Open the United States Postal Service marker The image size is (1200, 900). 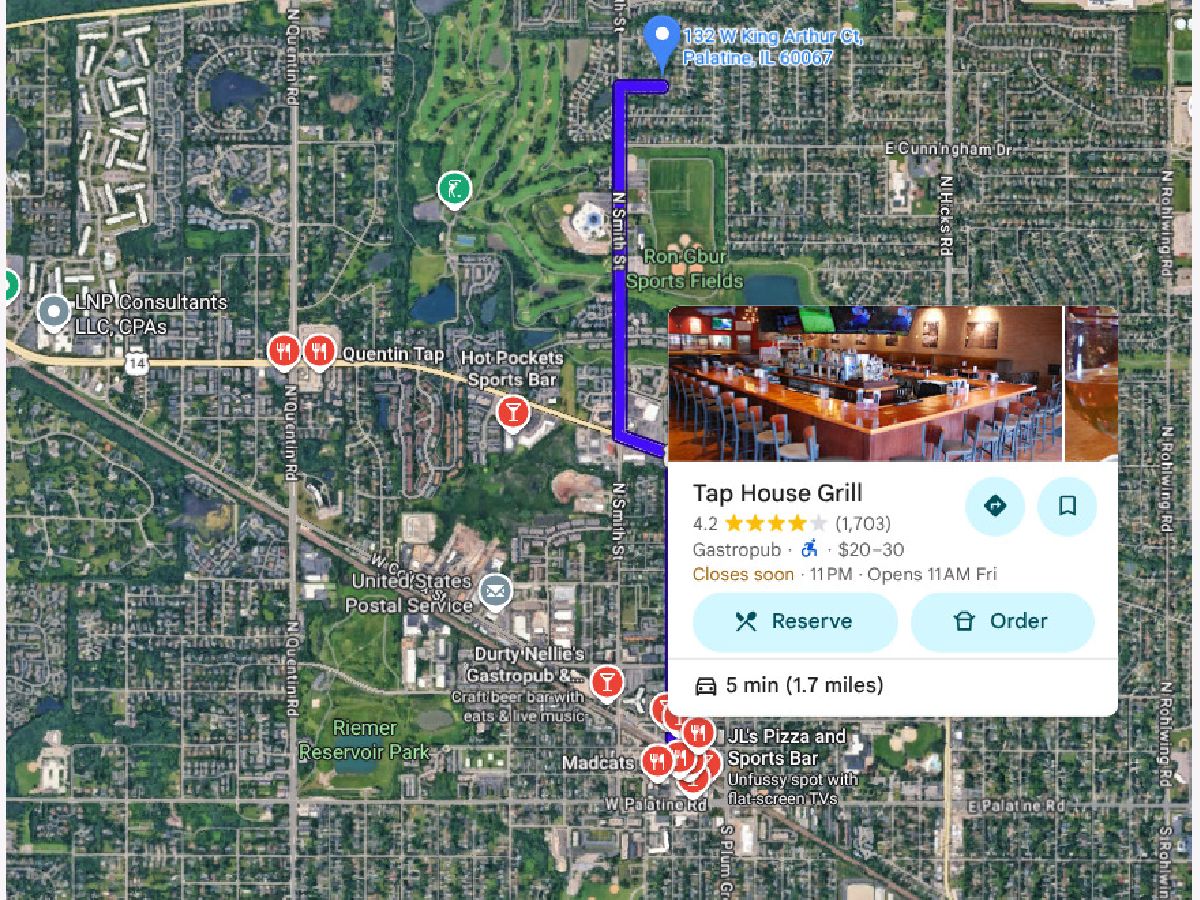495,592
